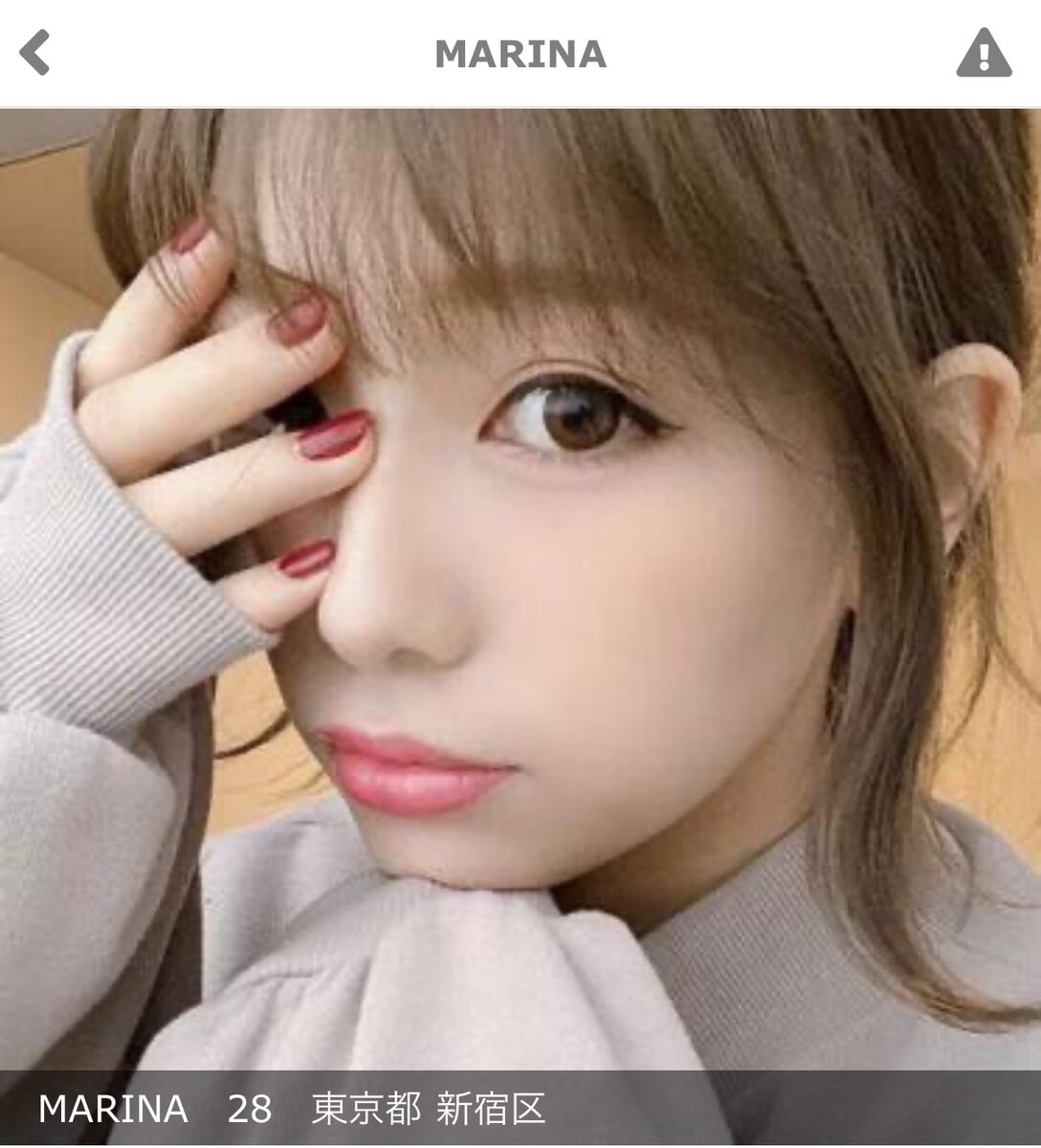Tap the header area next to MARINA

pos(718,55)
